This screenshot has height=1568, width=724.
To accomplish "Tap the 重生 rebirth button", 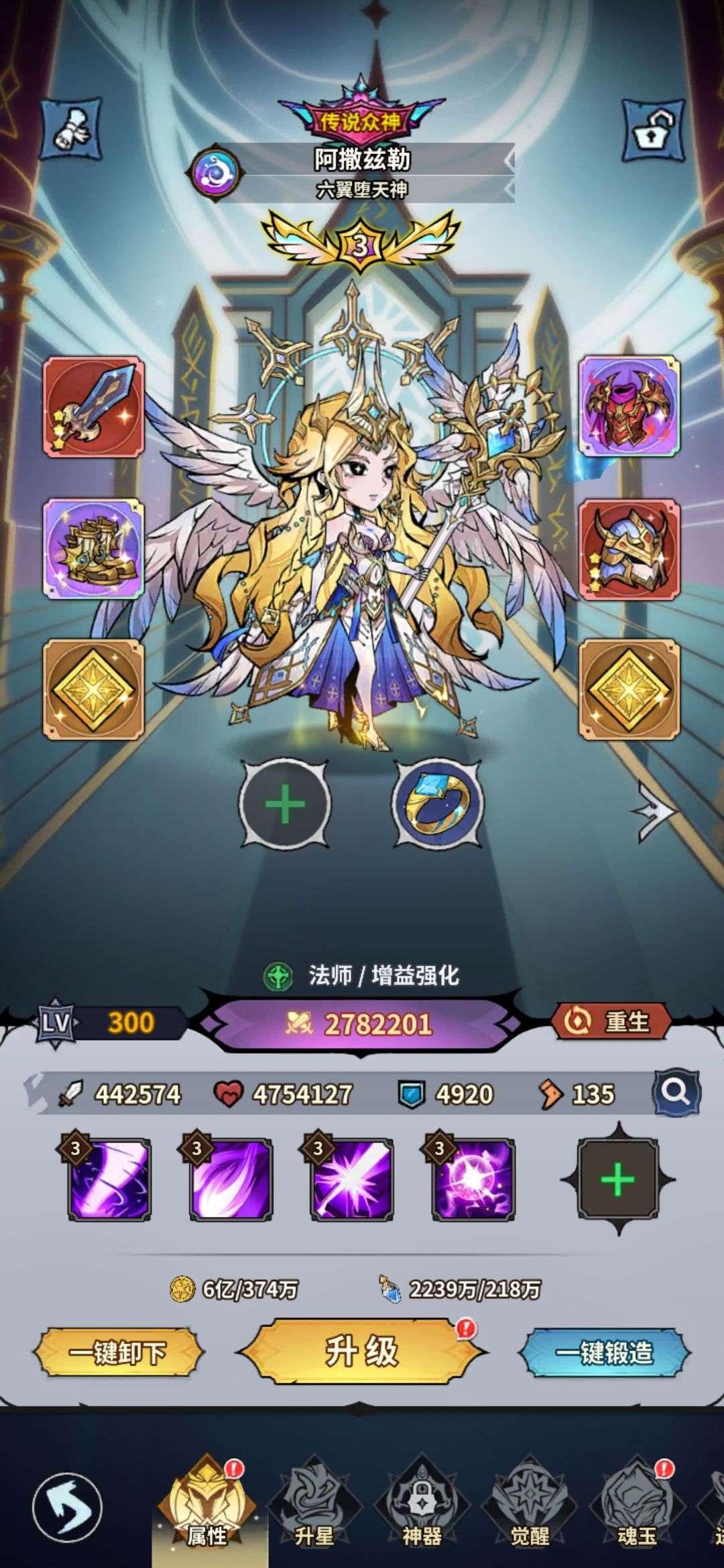I will (611, 1022).
